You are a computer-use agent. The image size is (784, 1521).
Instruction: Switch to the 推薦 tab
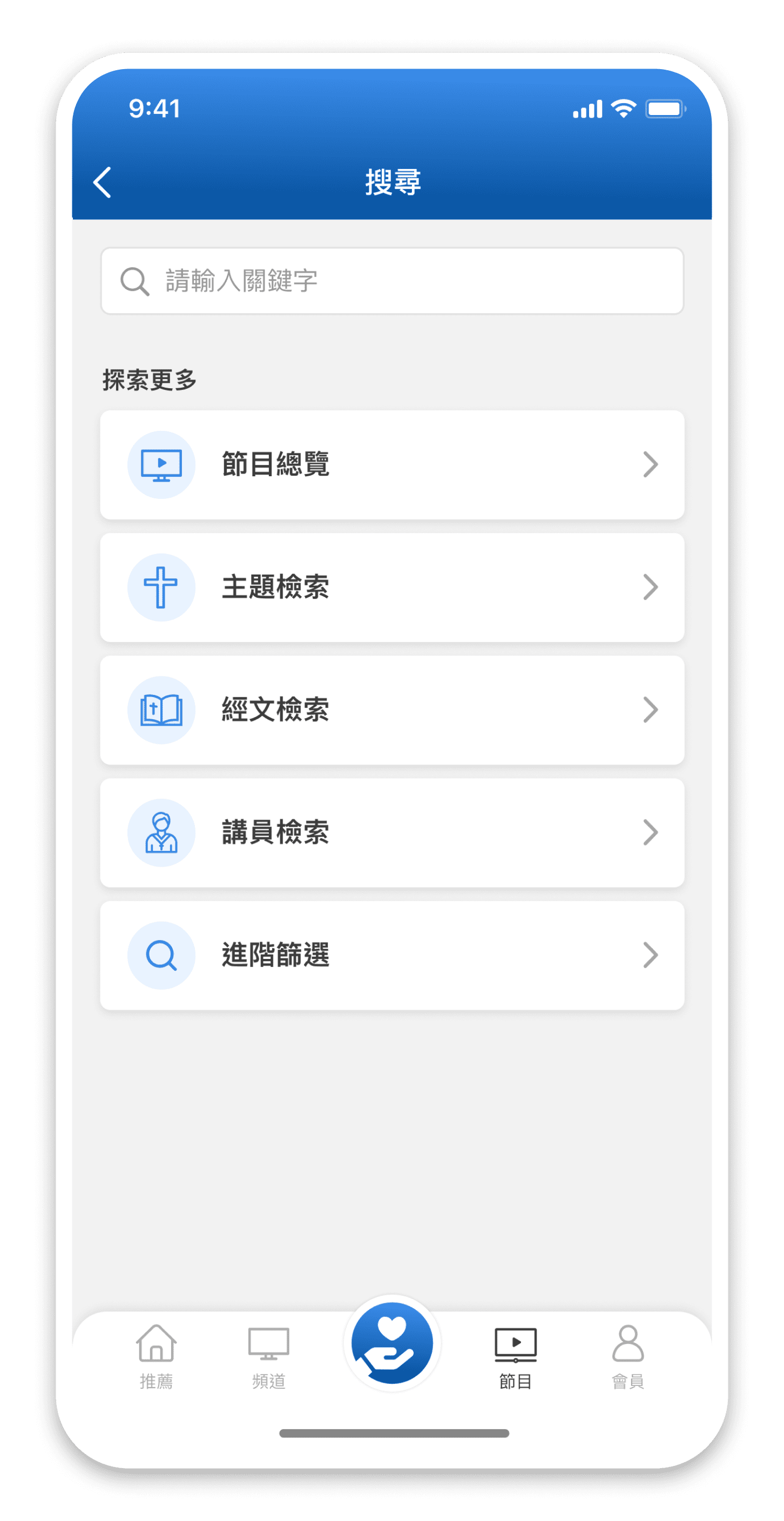[x=156, y=1356]
